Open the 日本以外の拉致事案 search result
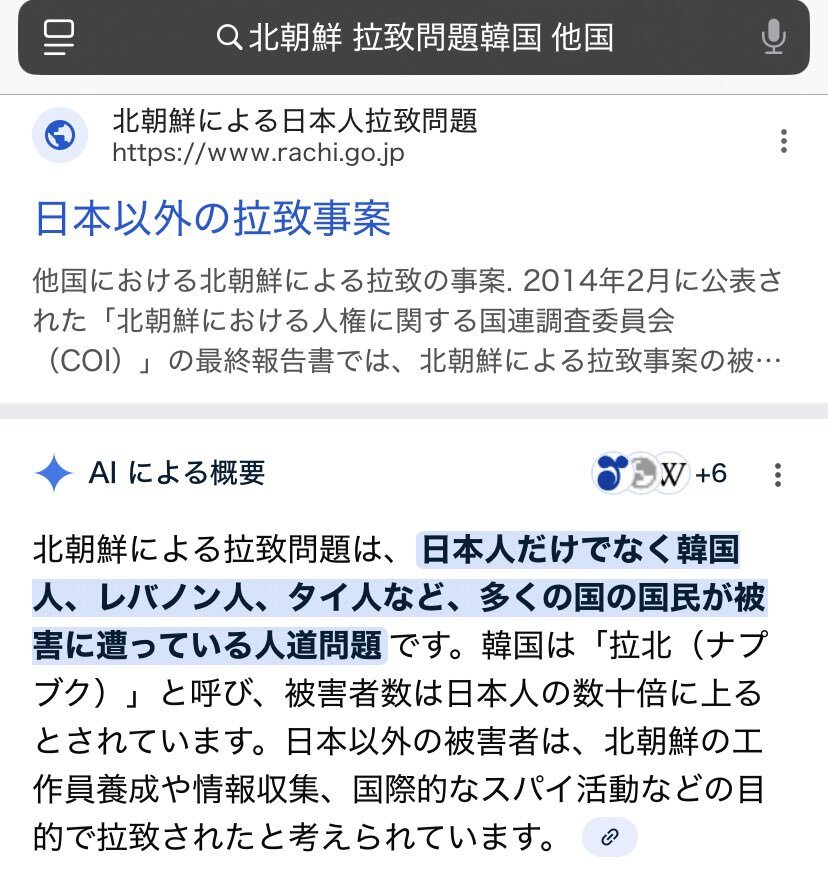The width and height of the screenshot is (828, 891). (212, 218)
